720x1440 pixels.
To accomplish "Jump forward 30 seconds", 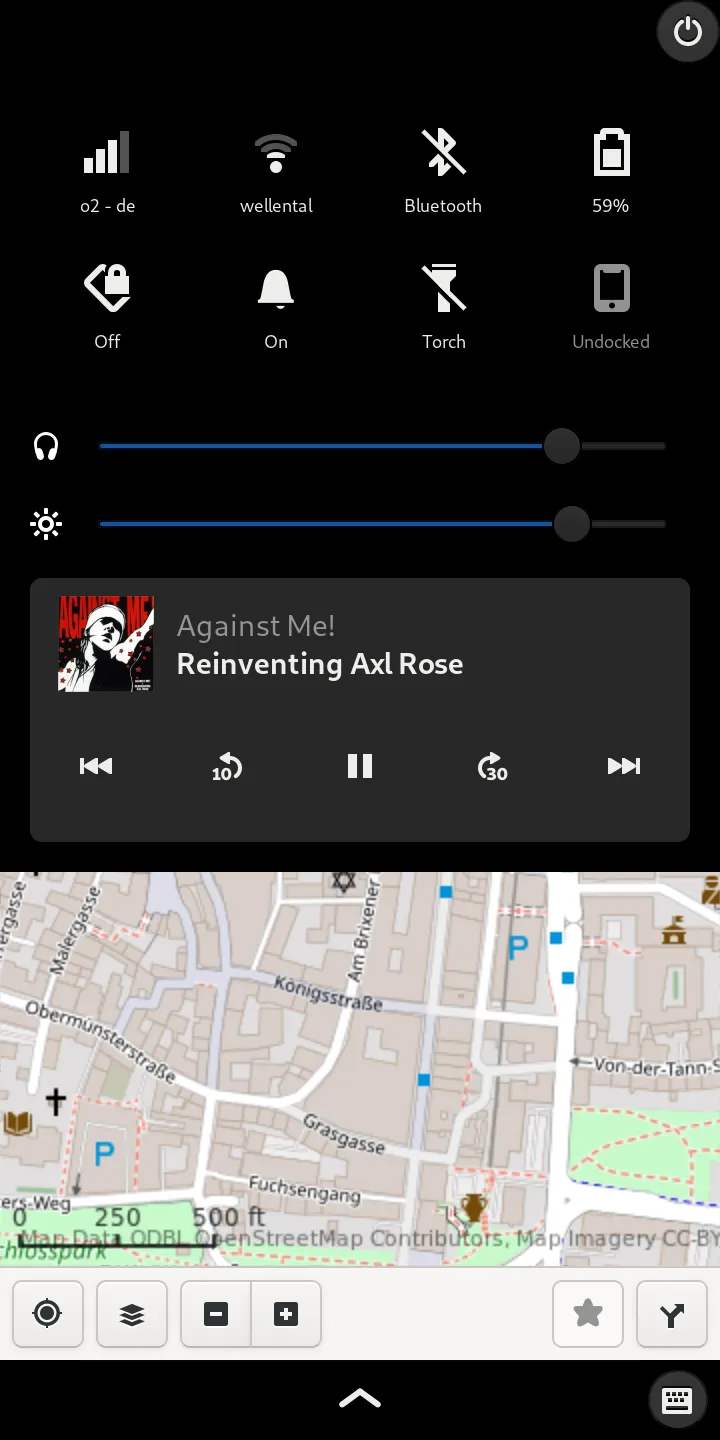I will point(492,767).
